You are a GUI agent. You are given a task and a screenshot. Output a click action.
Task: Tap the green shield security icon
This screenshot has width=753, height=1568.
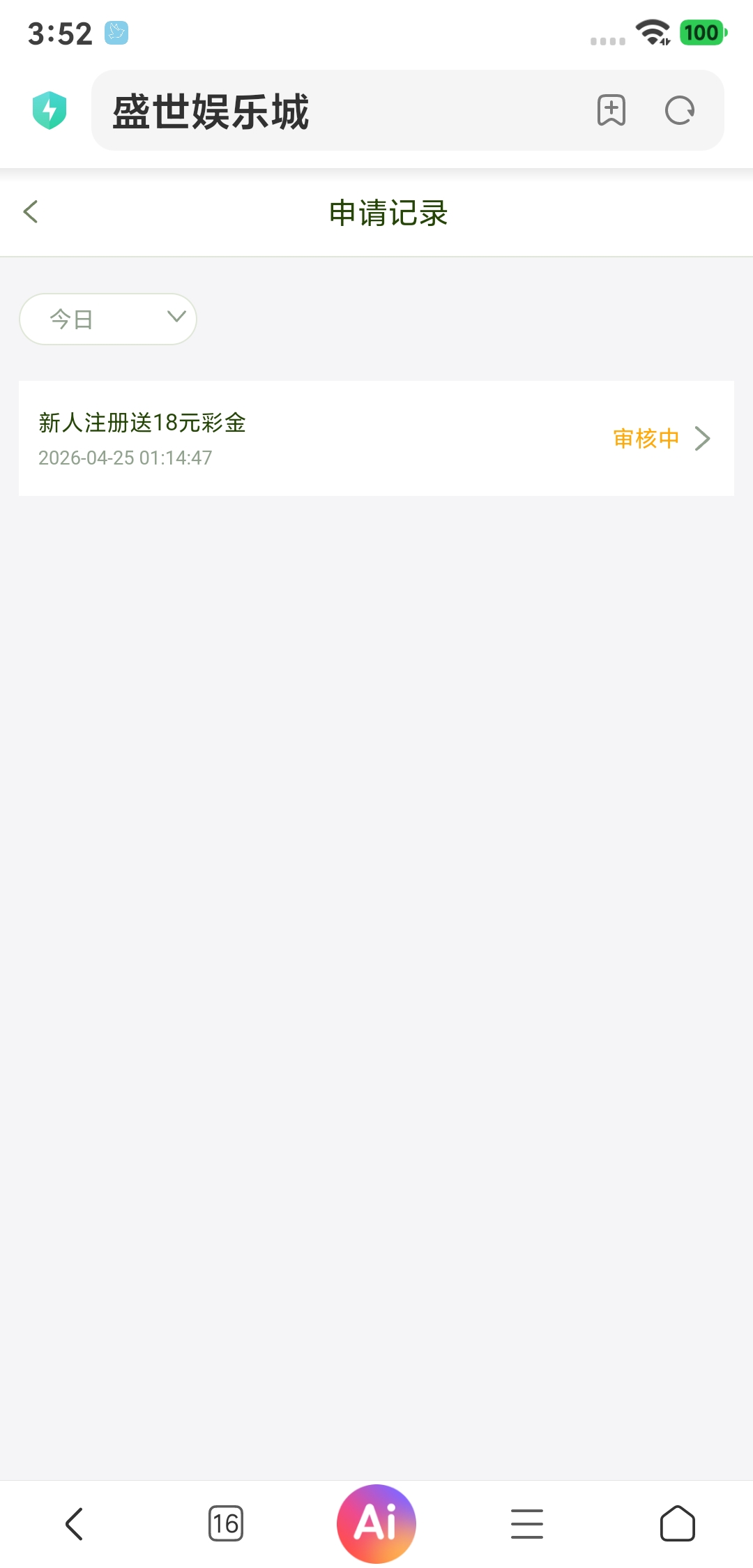(50, 110)
